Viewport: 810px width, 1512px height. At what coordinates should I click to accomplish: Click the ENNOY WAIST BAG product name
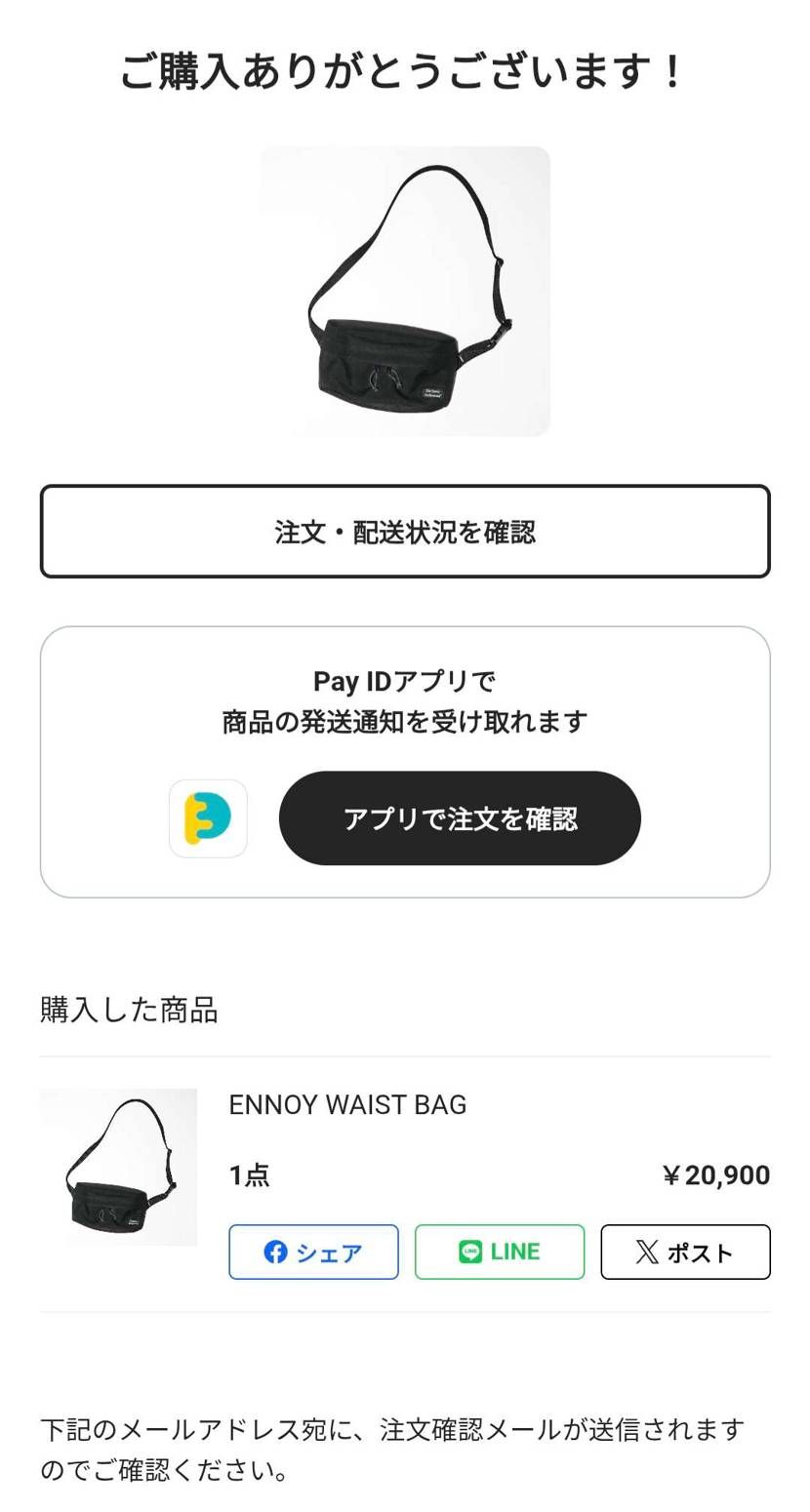[348, 1103]
